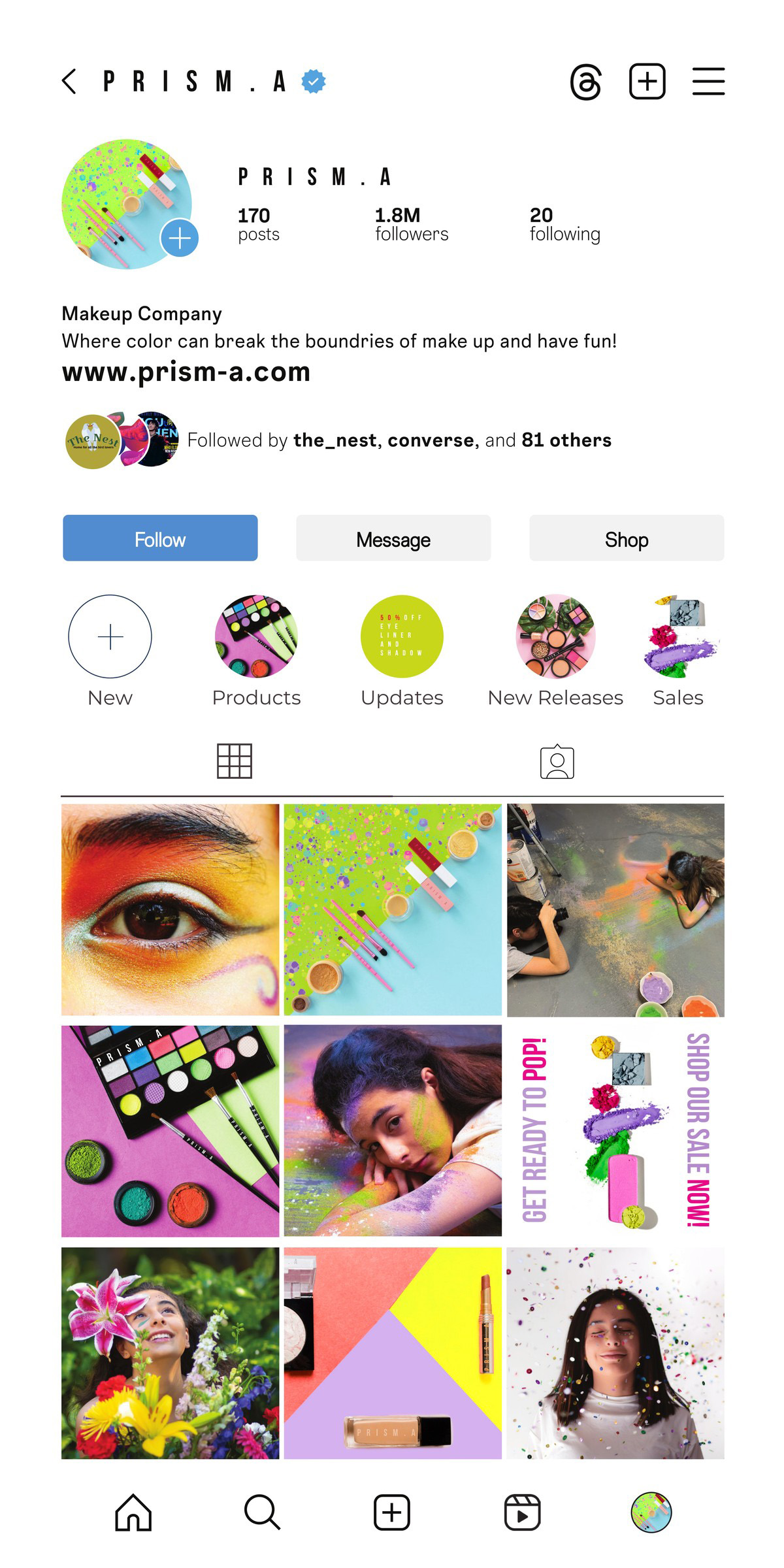Follow the PRISM.A account
Viewport: 784px width, 1568px height.
coord(160,538)
